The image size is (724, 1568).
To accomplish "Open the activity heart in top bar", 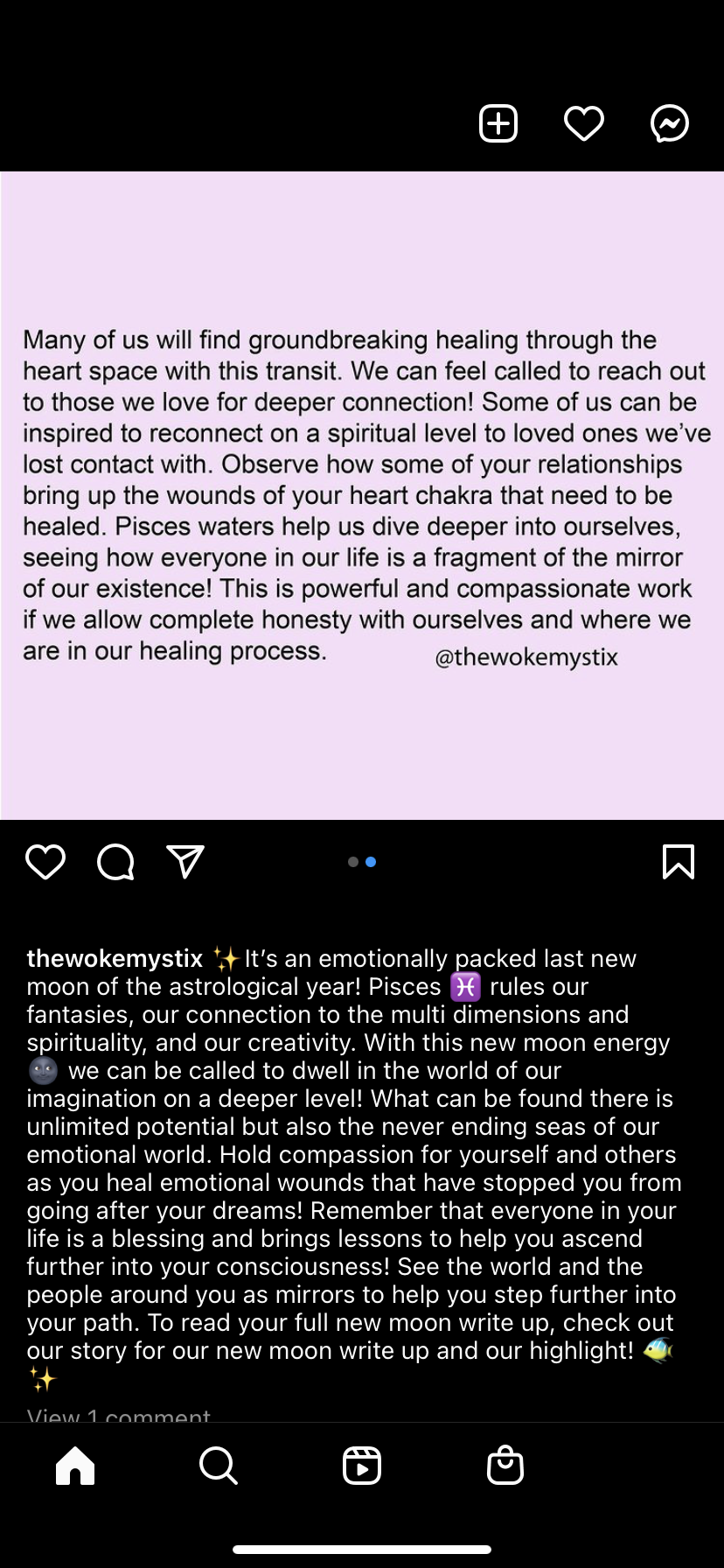I will [x=583, y=123].
